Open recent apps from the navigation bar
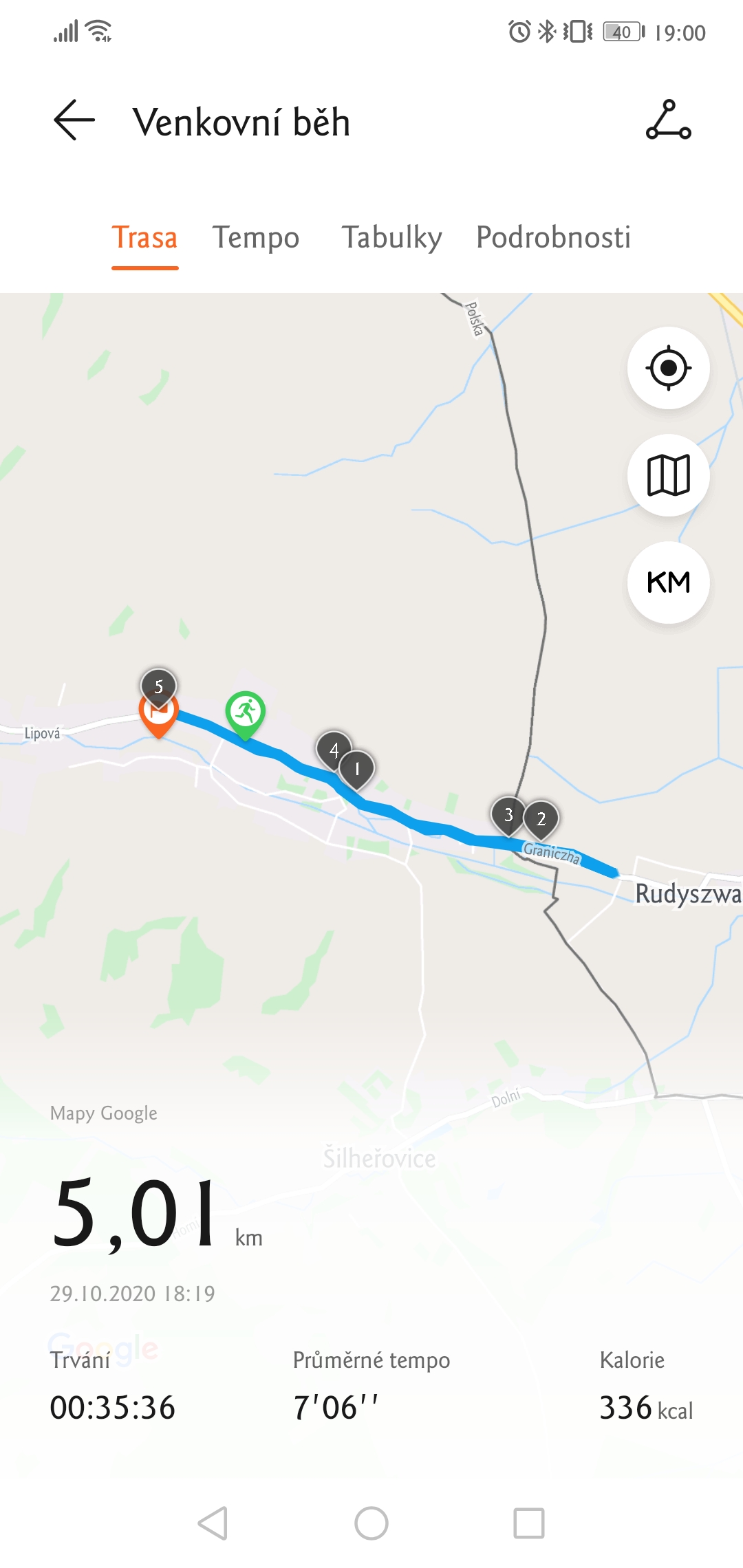The height and width of the screenshot is (1568, 743). (x=529, y=1523)
